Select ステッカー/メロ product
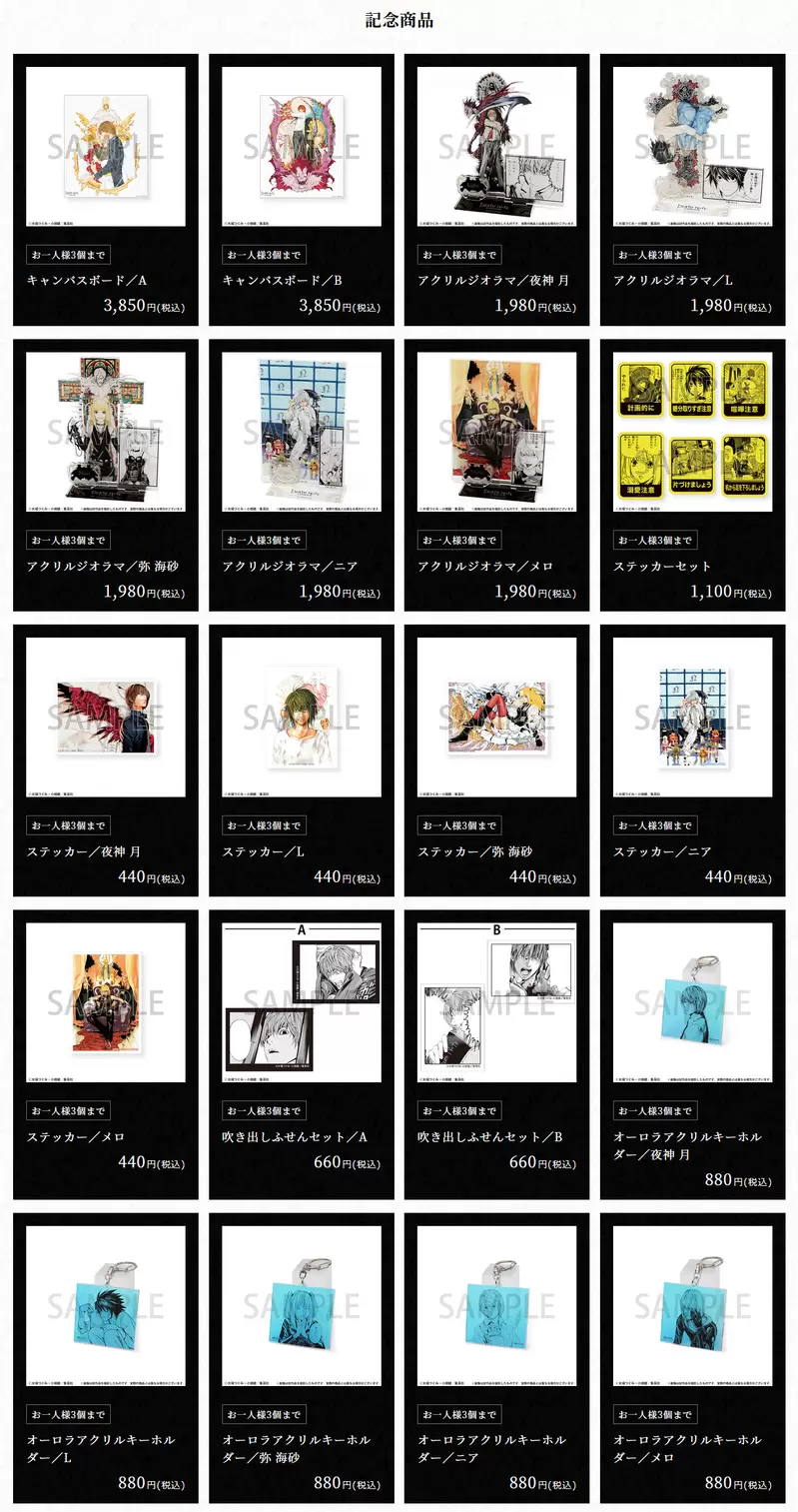The image size is (798, 1512). (x=105, y=1001)
